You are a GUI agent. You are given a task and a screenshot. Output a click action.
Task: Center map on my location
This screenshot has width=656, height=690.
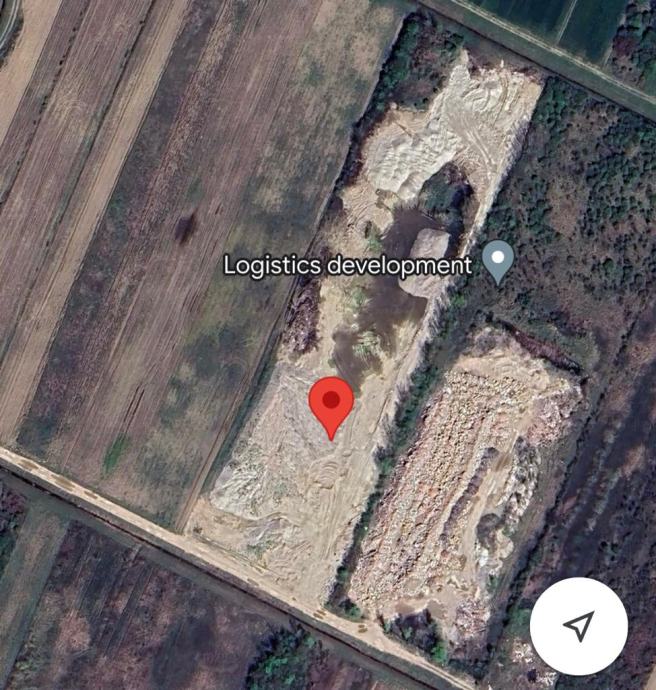(x=578, y=626)
